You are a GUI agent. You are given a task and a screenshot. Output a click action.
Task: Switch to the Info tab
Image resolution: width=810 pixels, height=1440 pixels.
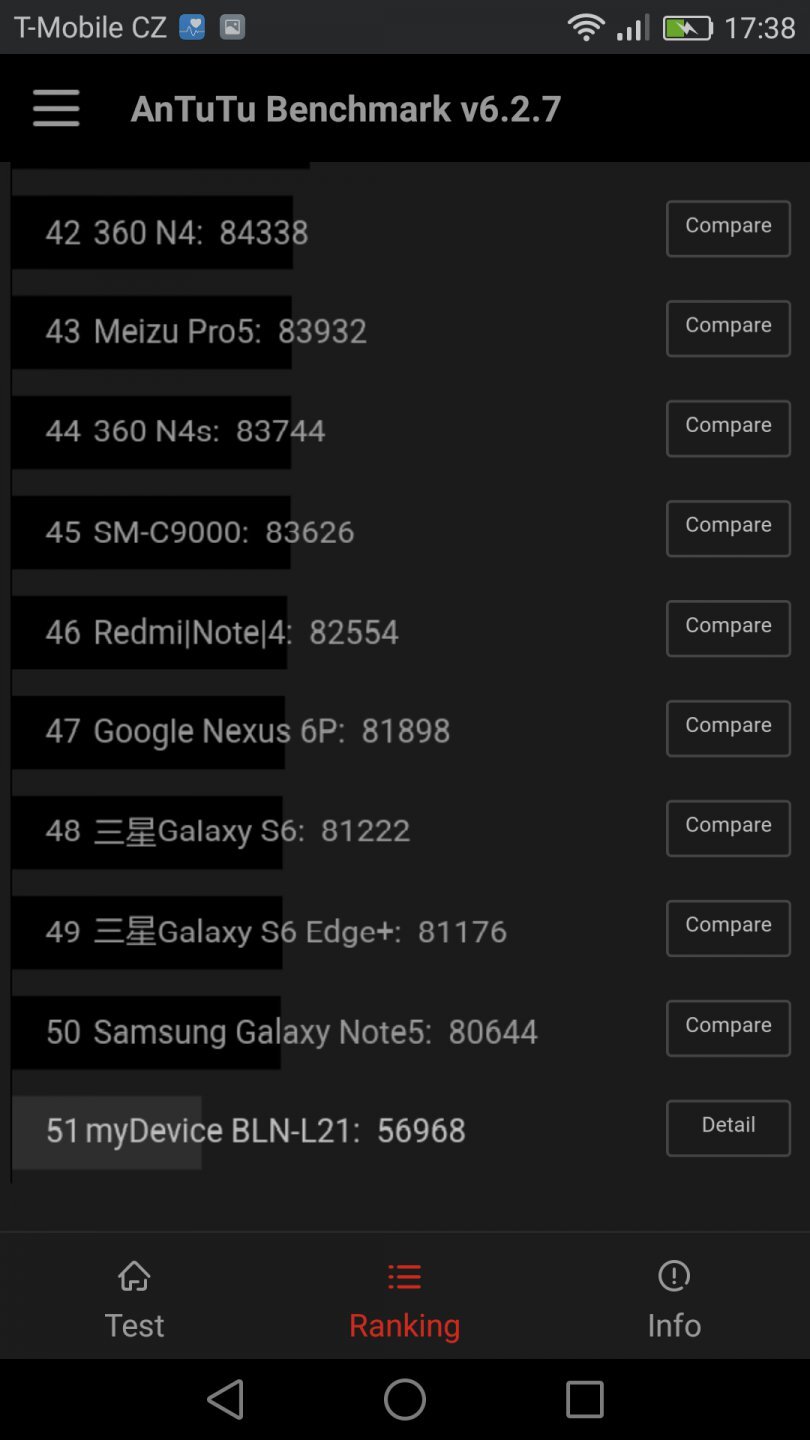pos(673,1296)
